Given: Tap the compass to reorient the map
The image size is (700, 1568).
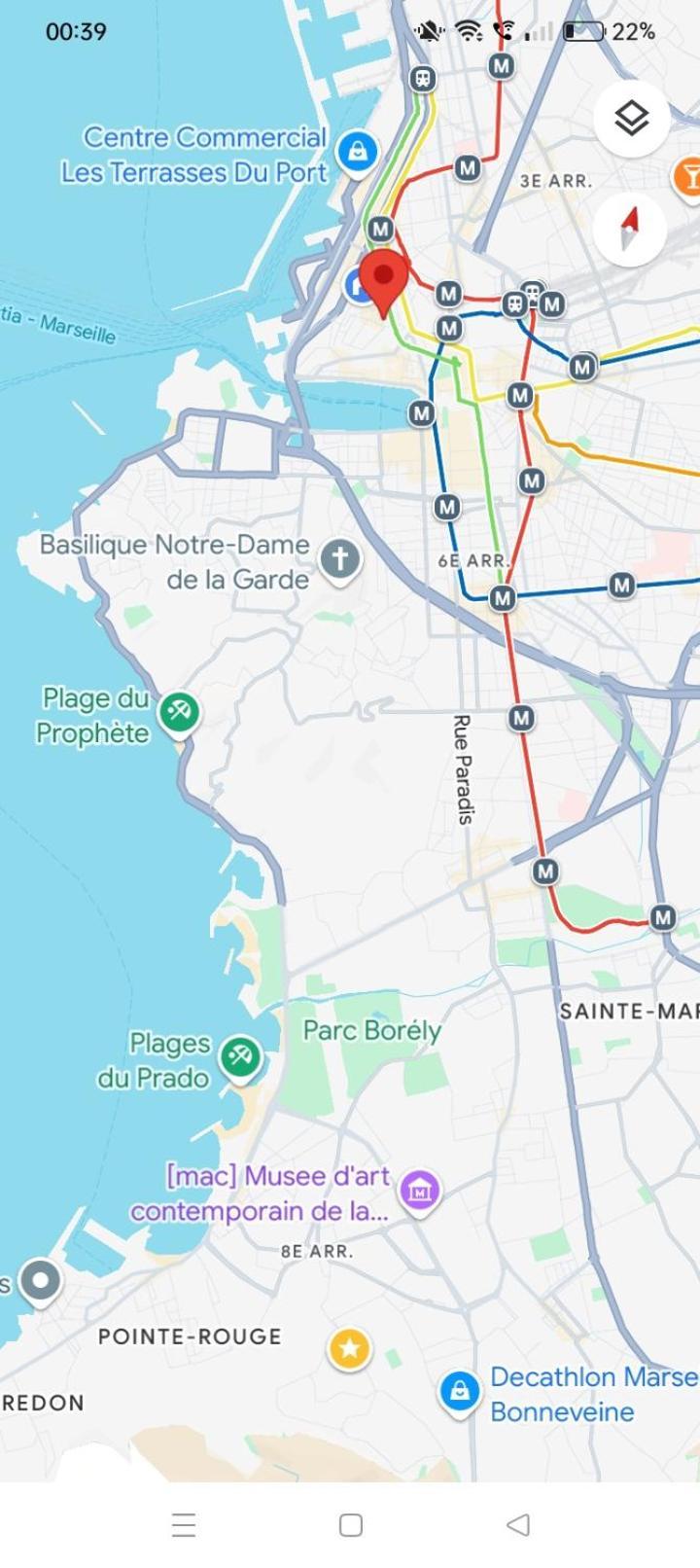Looking at the screenshot, I should tap(630, 230).
